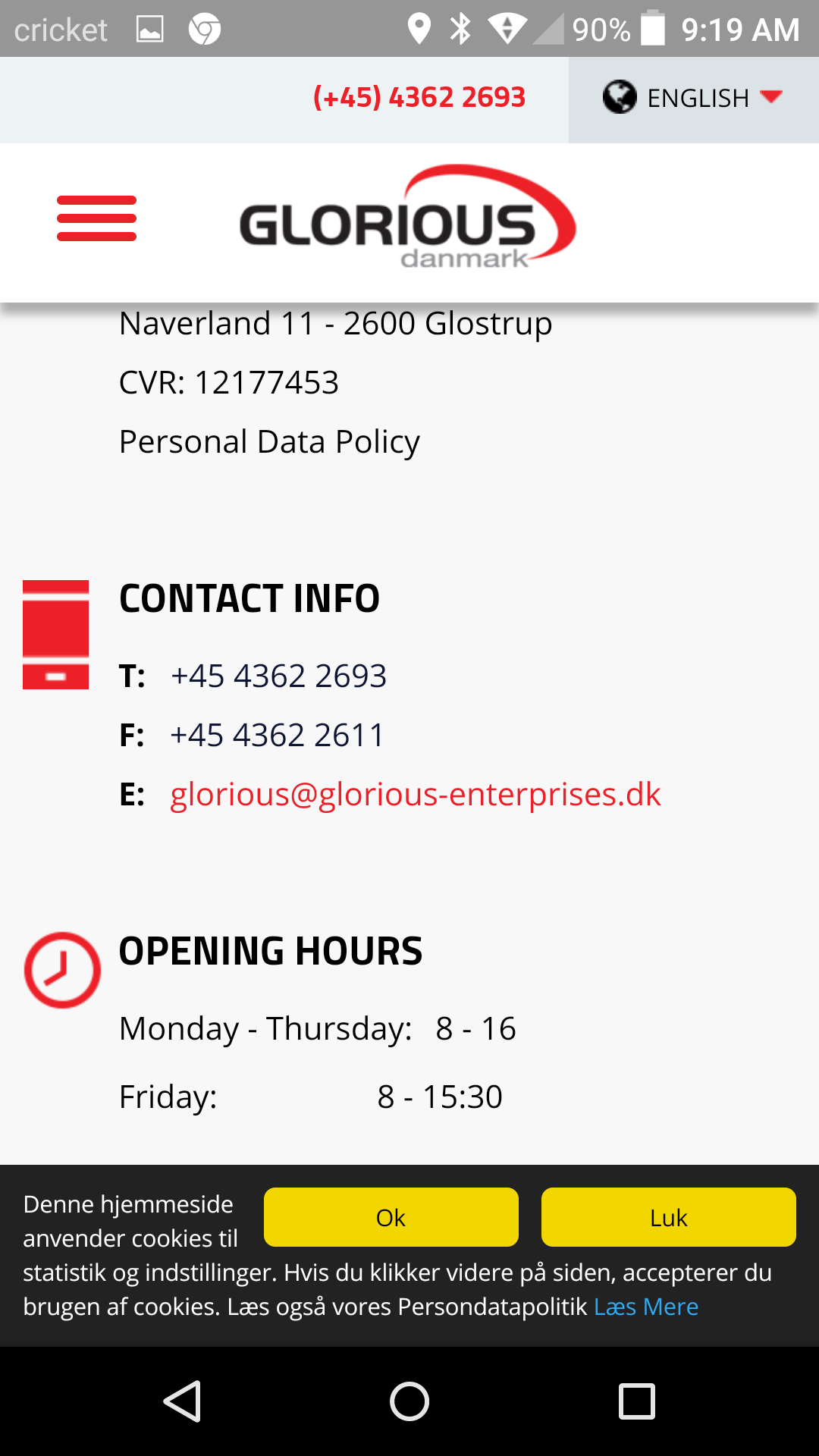Dismiss the cookie banner with Luk
This screenshot has width=819, height=1456.
click(x=669, y=1217)
